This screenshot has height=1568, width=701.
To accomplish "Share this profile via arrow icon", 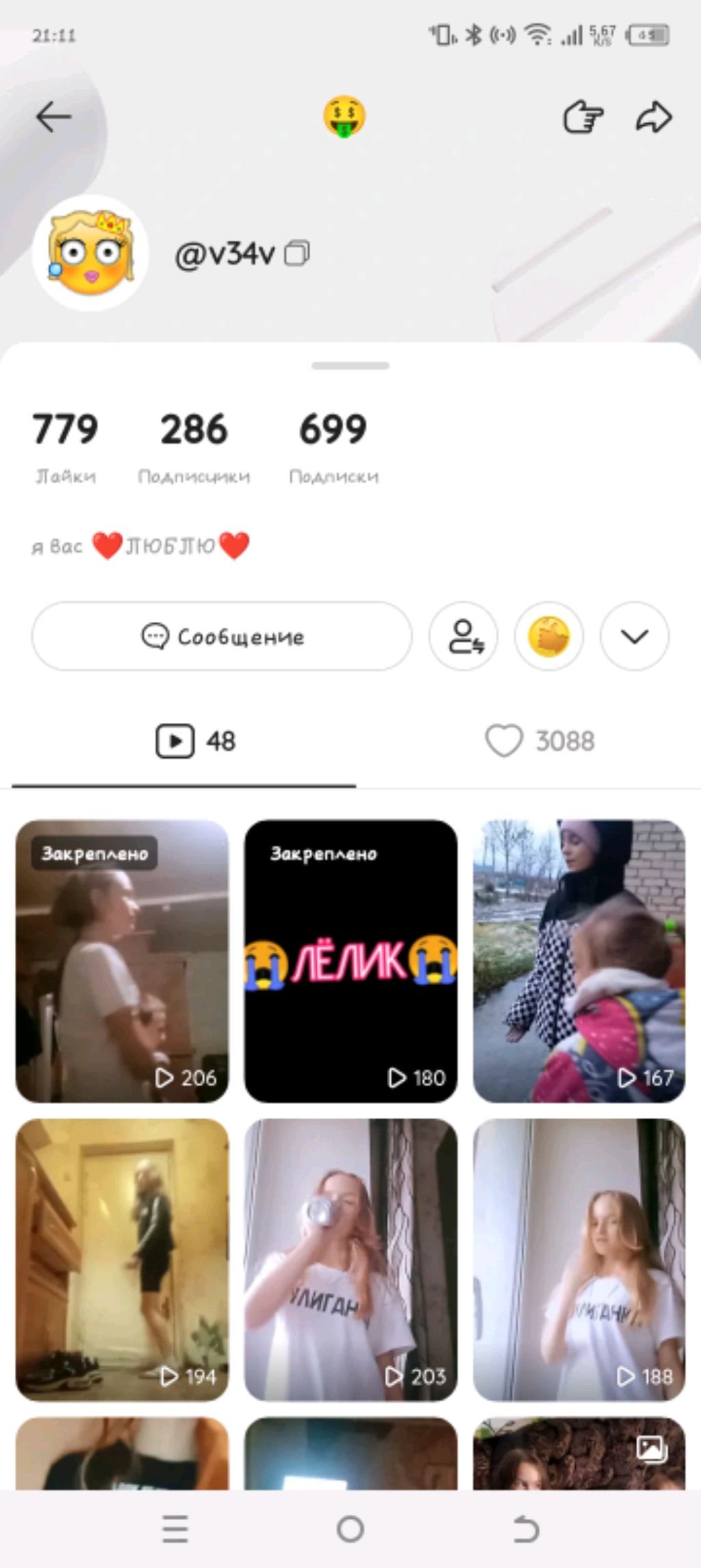I will tap(654, 117).
